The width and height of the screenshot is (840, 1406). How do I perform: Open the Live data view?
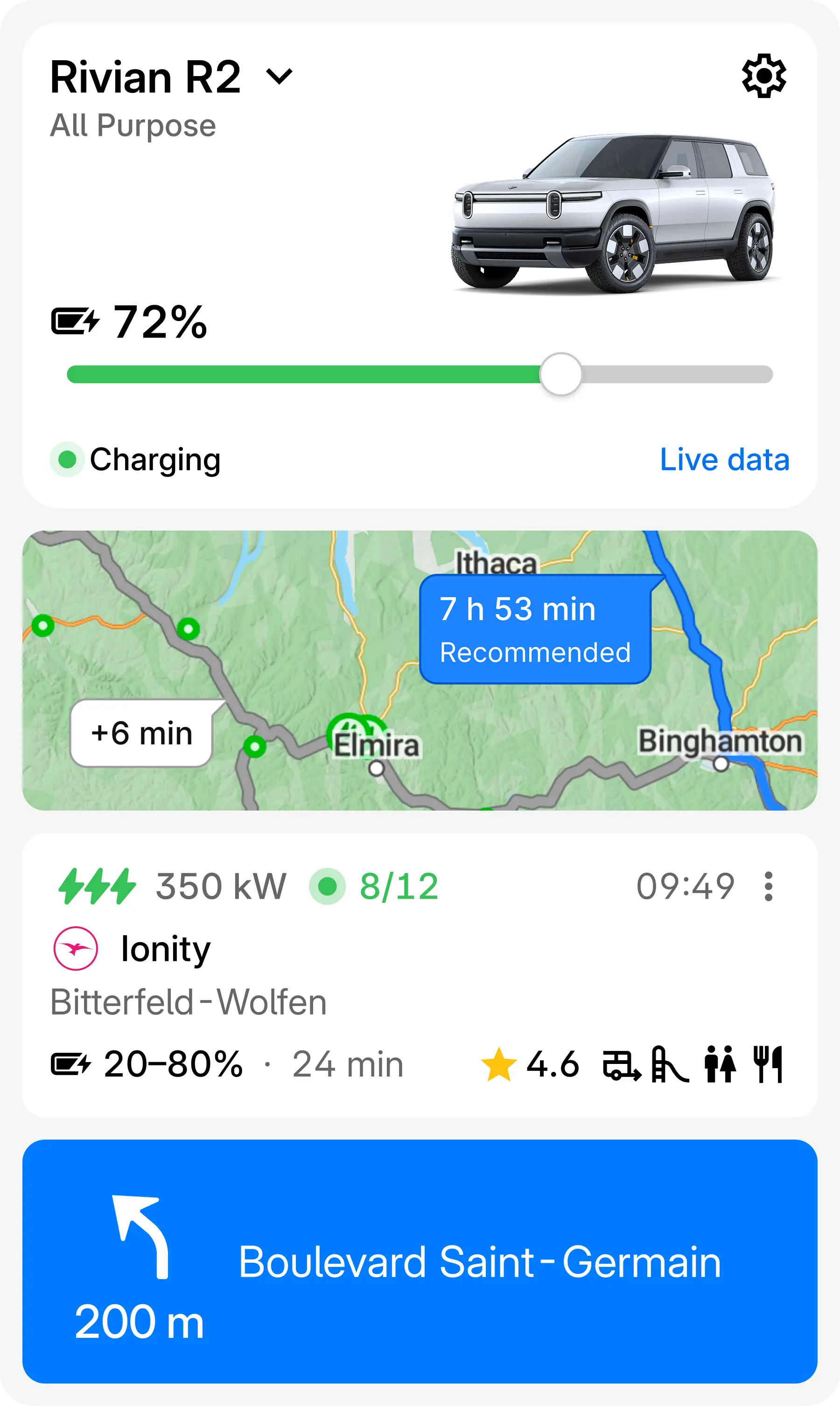click(725, 458)
